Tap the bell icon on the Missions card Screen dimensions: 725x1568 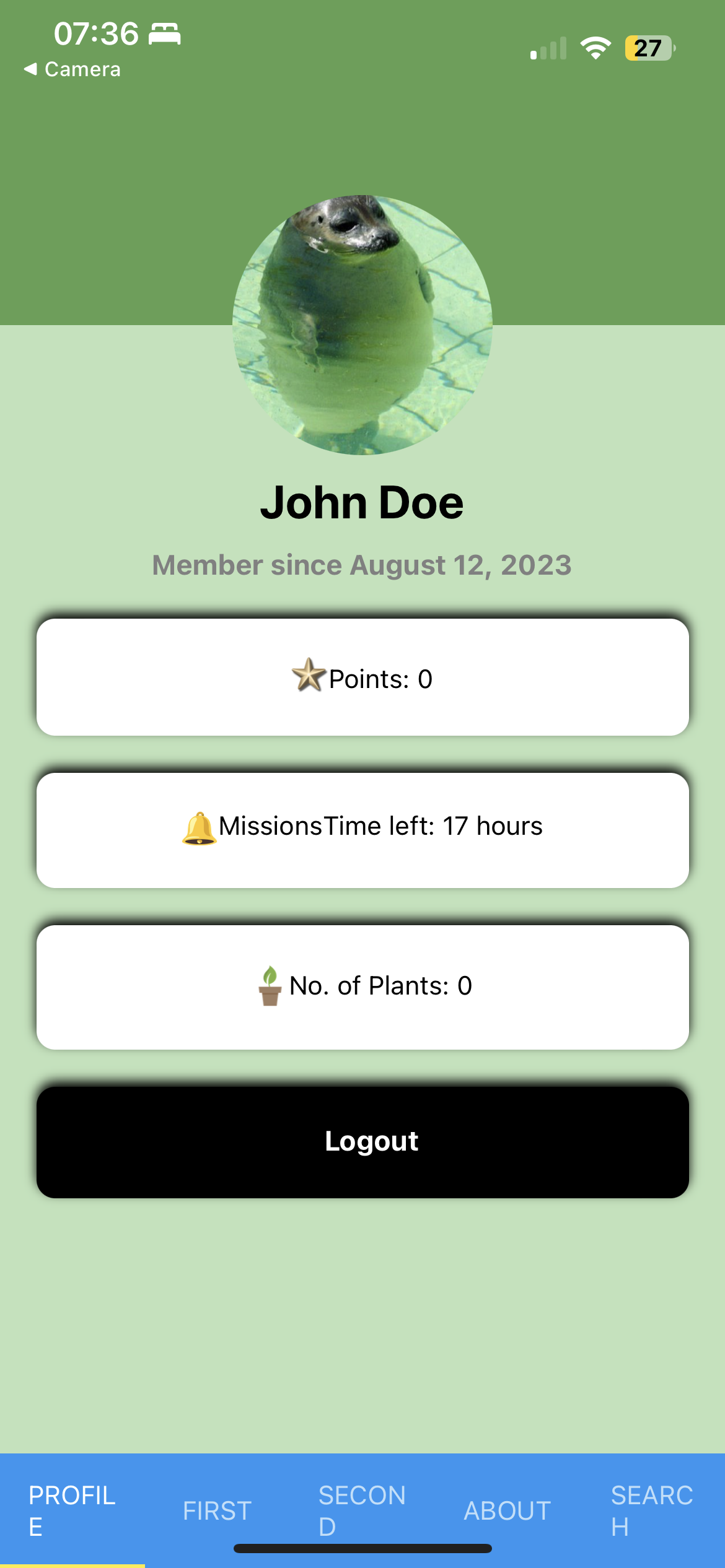click(x=197, y=825)
